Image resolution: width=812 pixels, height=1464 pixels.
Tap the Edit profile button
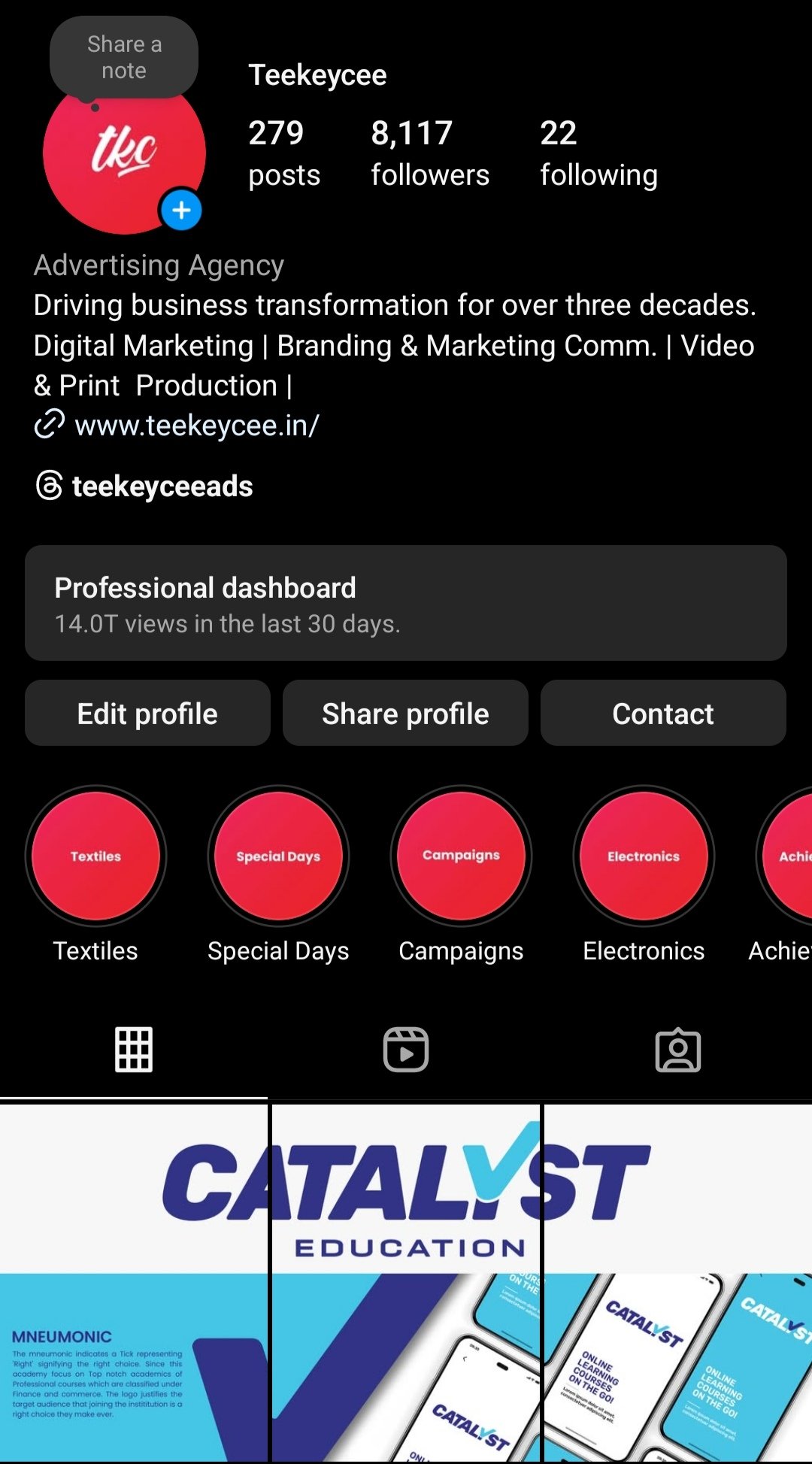(147, 714)
